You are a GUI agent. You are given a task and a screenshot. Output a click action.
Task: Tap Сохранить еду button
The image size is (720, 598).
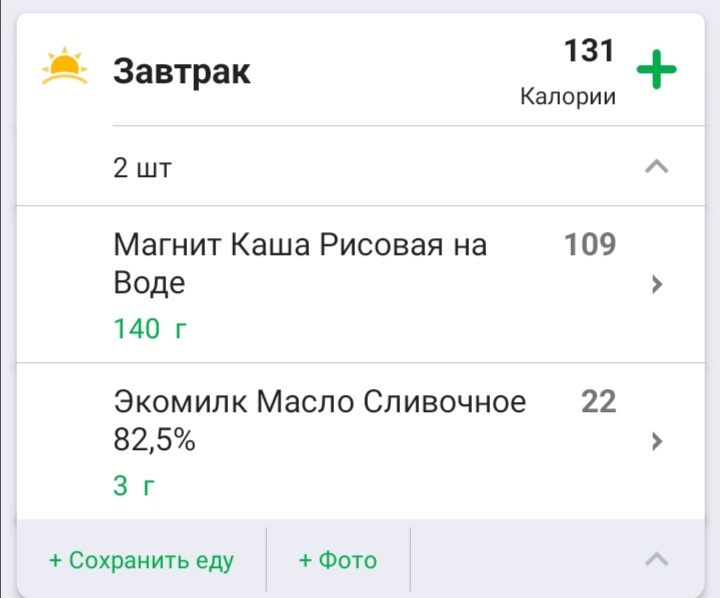[141, 560]
